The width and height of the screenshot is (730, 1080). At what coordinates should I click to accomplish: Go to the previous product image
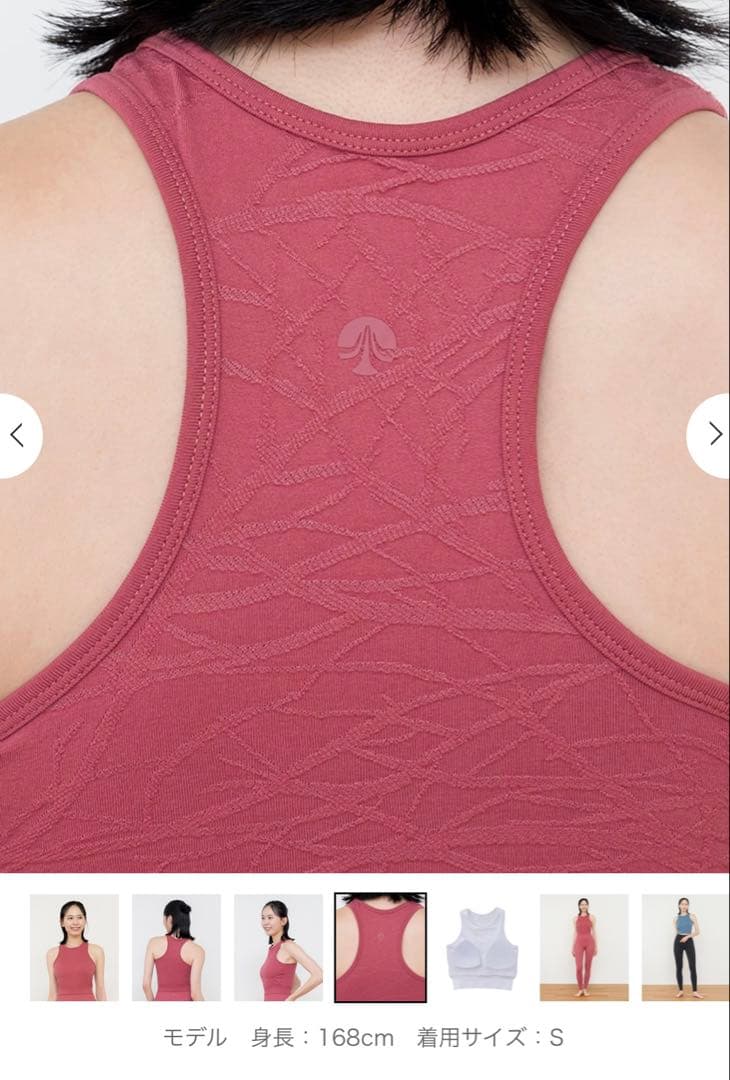pyautogui.click(x=17, y=435)
